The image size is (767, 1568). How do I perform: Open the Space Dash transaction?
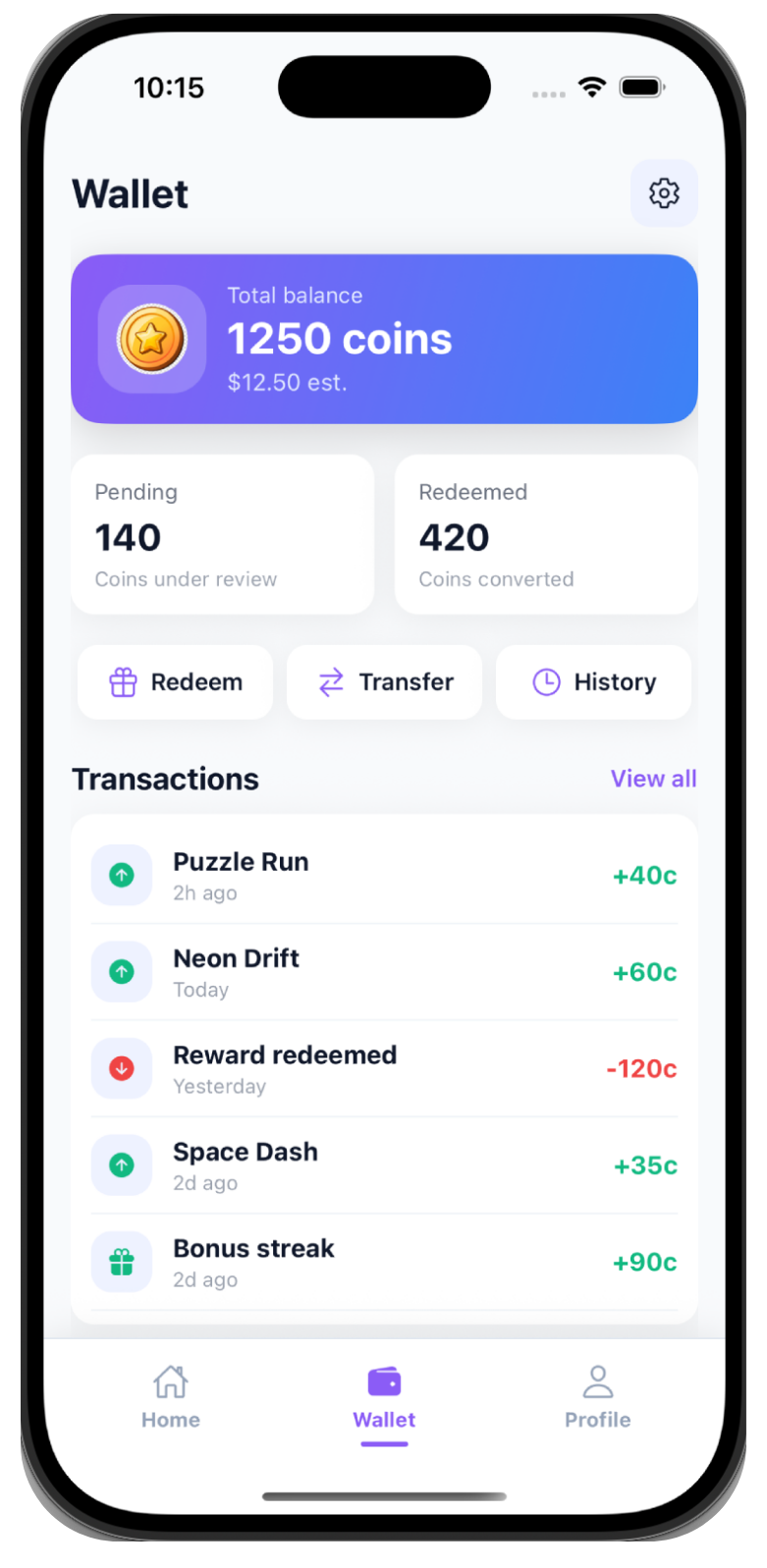[x=384, y=1165]
